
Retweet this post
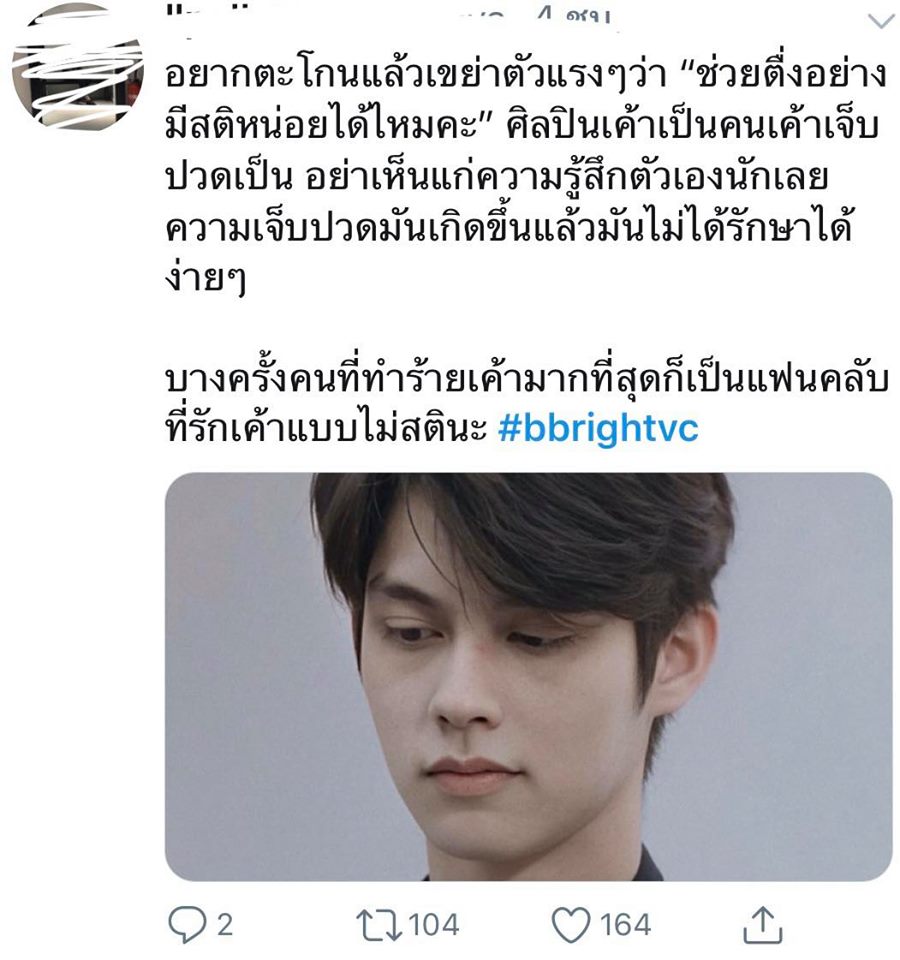(378, 925)
